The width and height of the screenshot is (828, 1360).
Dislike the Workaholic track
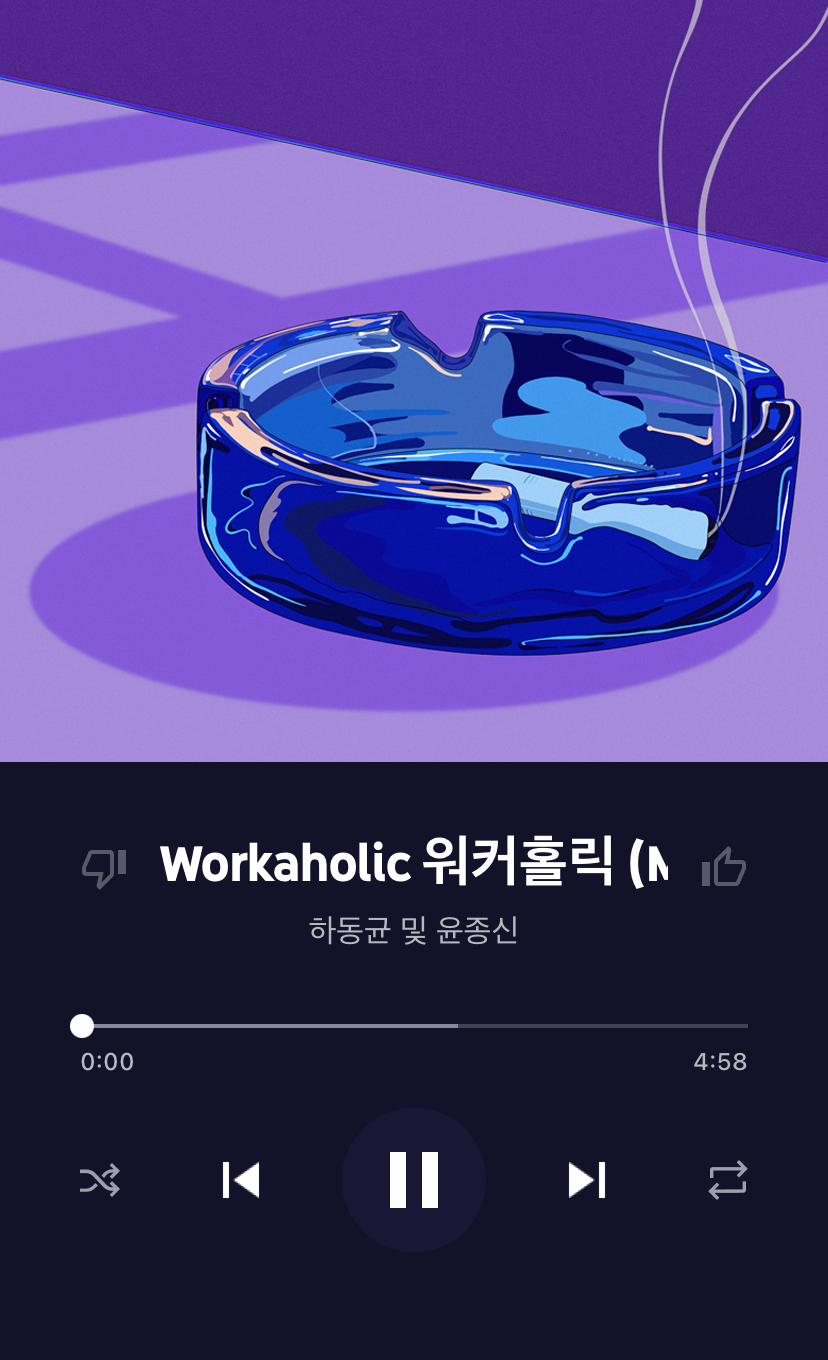[x=104, y=867]
